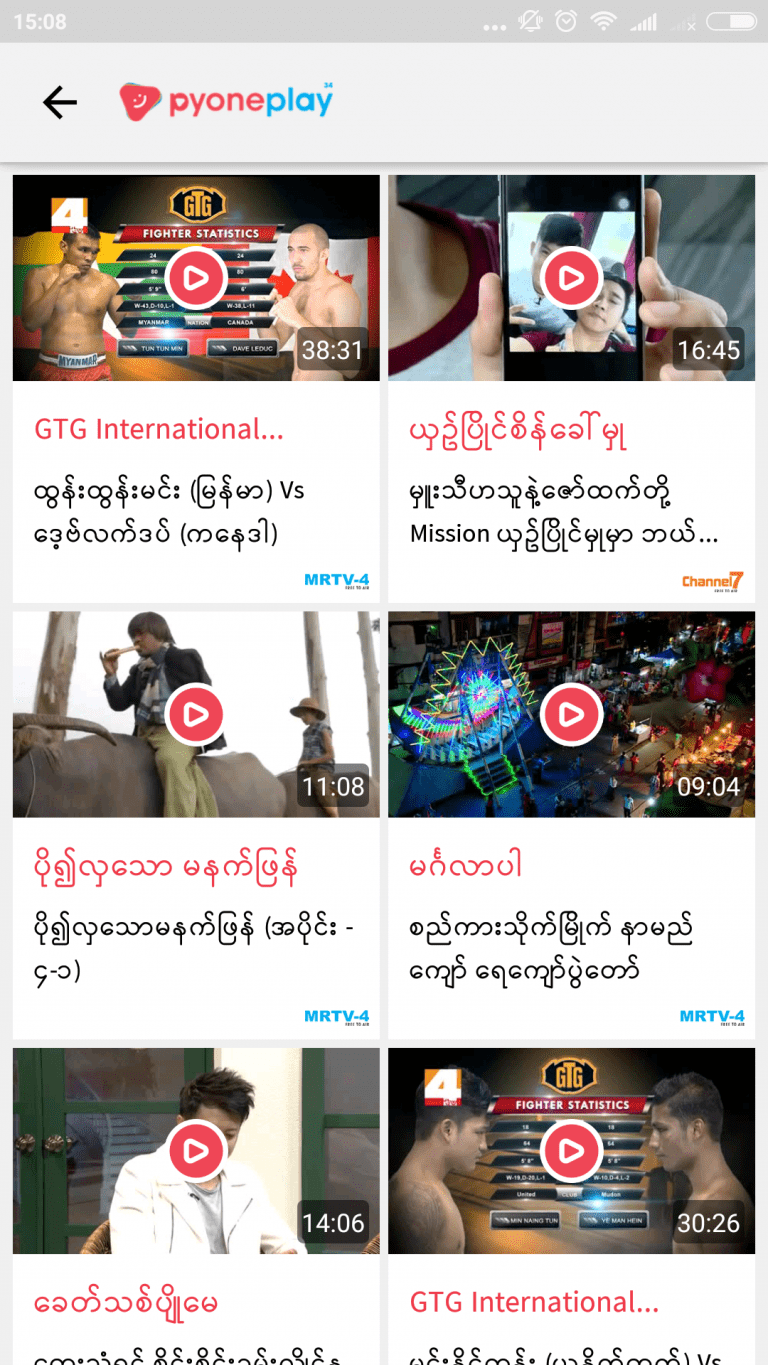
Task: Play the 14:06 video of man in white jacket
Action: [x=196, y=1151]
